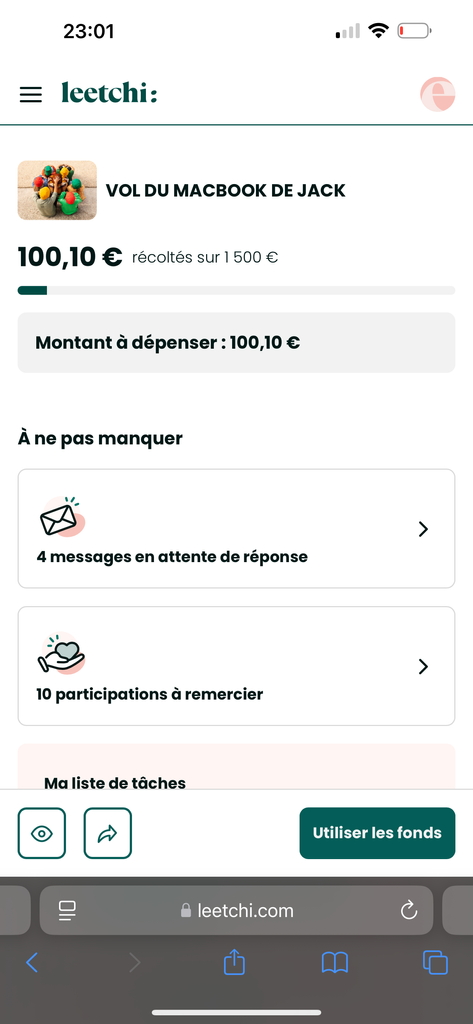Reload the leetchi.com page
The width and height of the screenshot is (473, 1024).
[409, 910]
